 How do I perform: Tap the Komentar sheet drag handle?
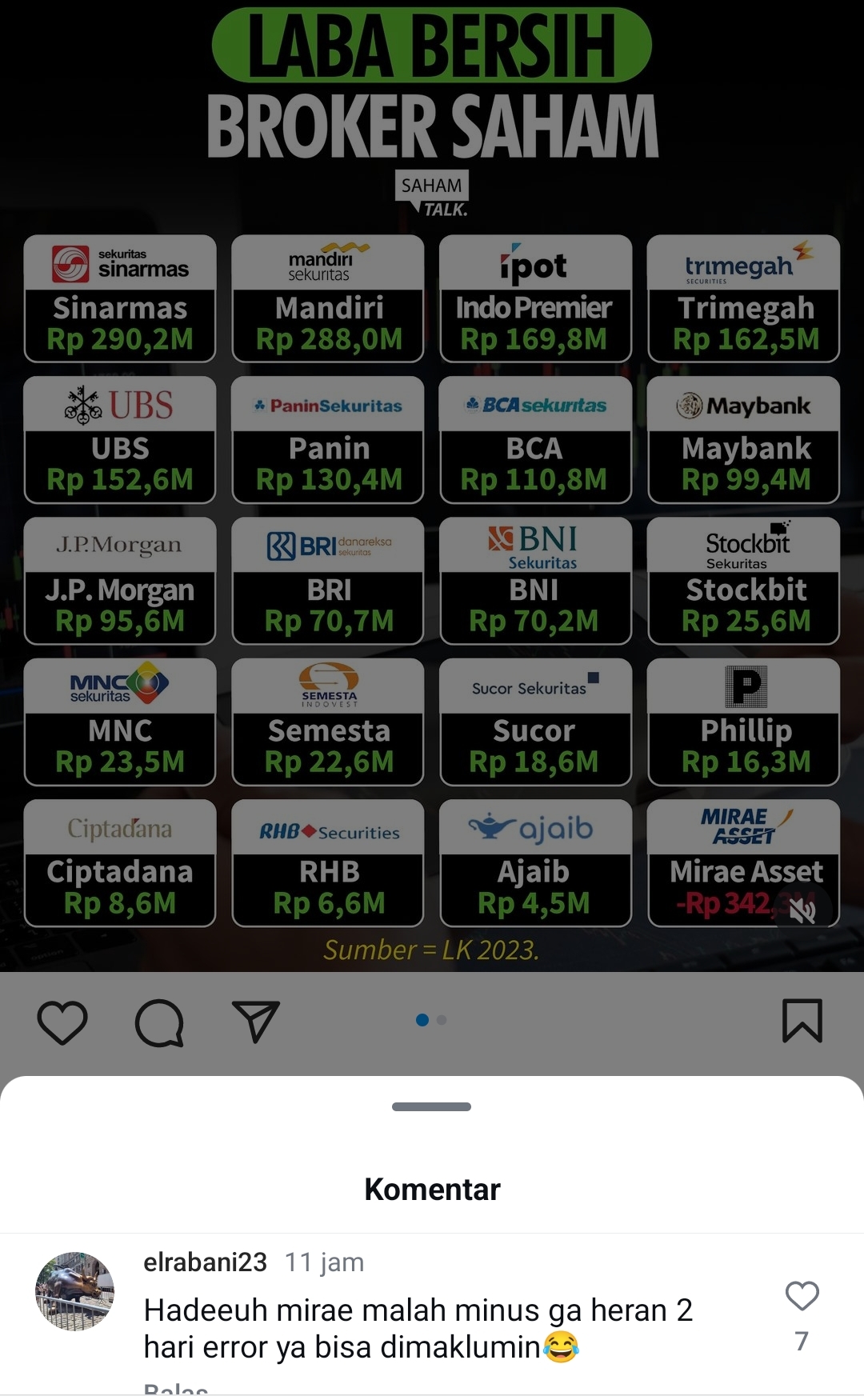pos(431,1106)
